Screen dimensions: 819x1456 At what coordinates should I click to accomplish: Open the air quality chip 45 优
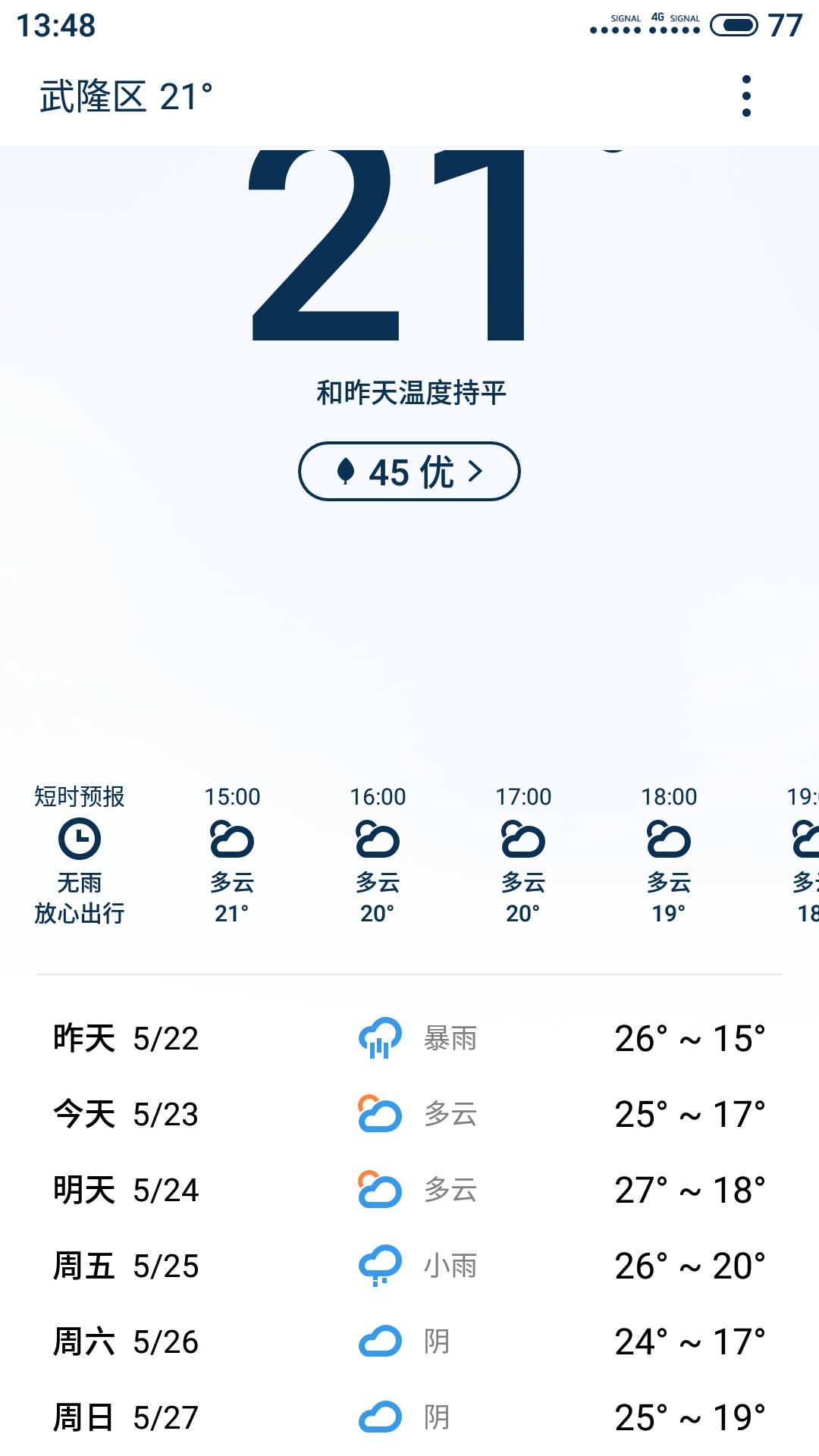[409, 472]
